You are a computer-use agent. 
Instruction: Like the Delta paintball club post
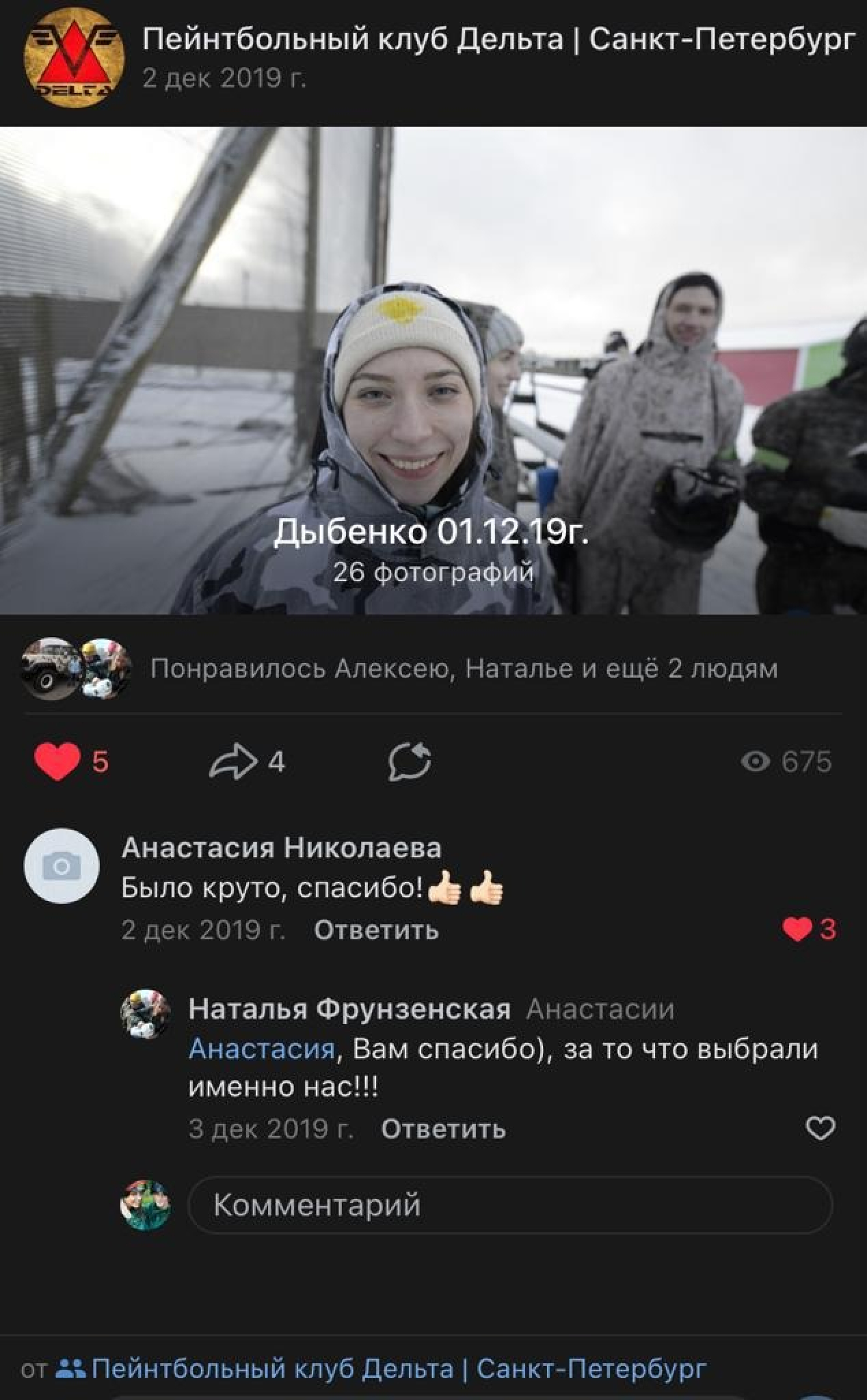coord(58,762)
